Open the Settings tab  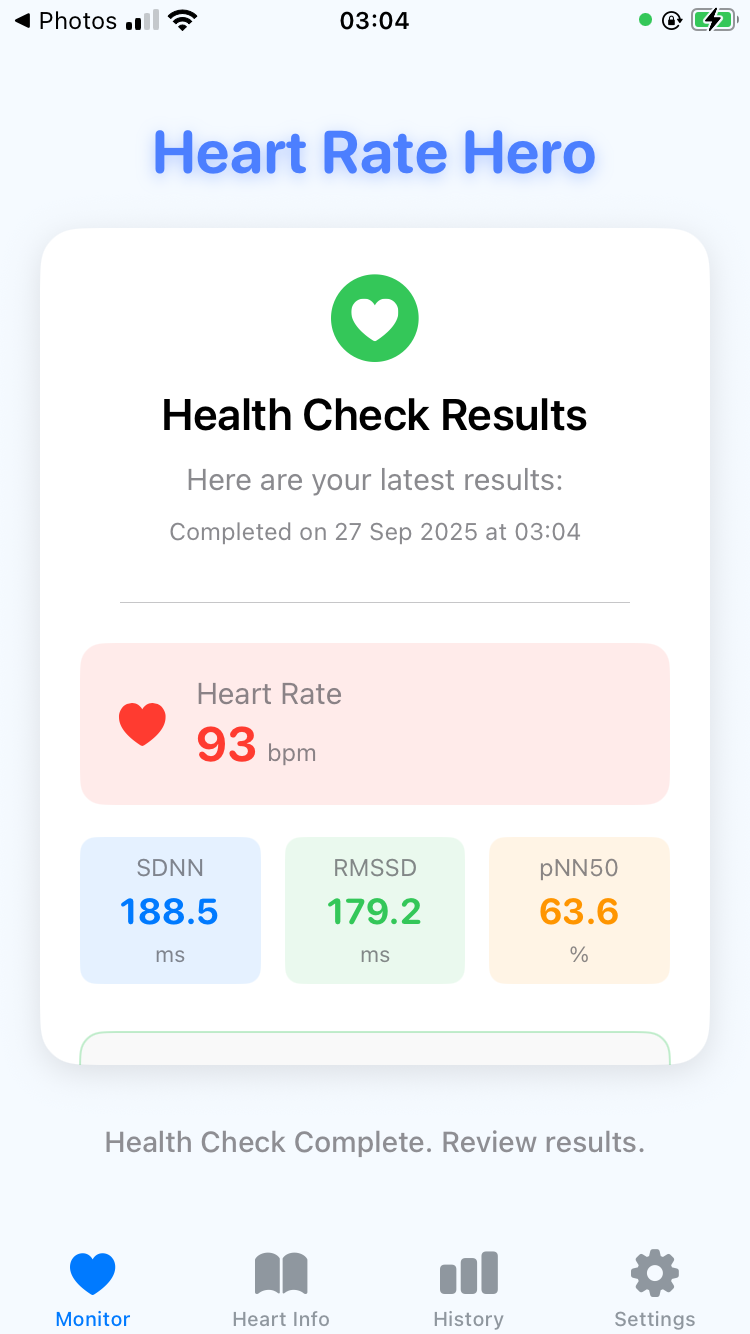coord(655,1289)
